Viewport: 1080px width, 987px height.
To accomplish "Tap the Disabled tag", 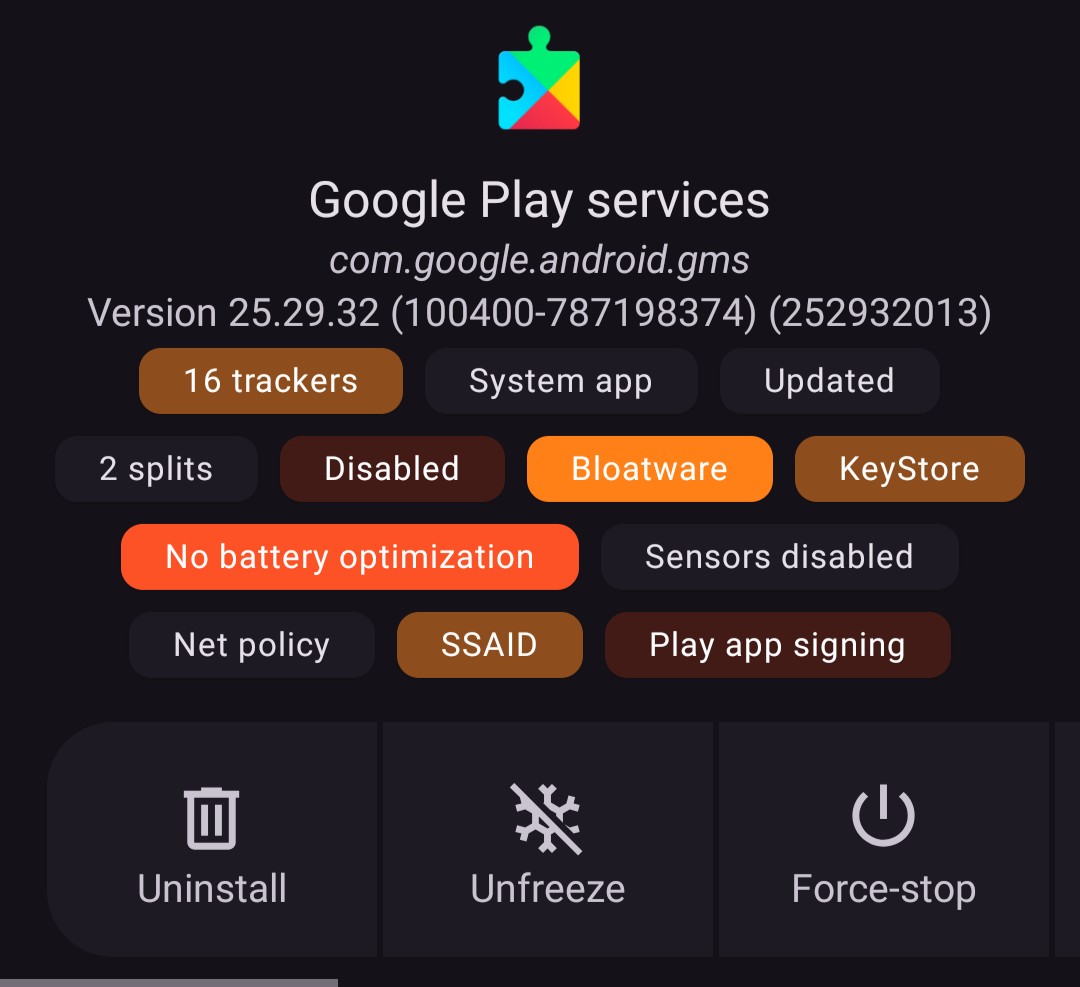I will click(392, 469).
